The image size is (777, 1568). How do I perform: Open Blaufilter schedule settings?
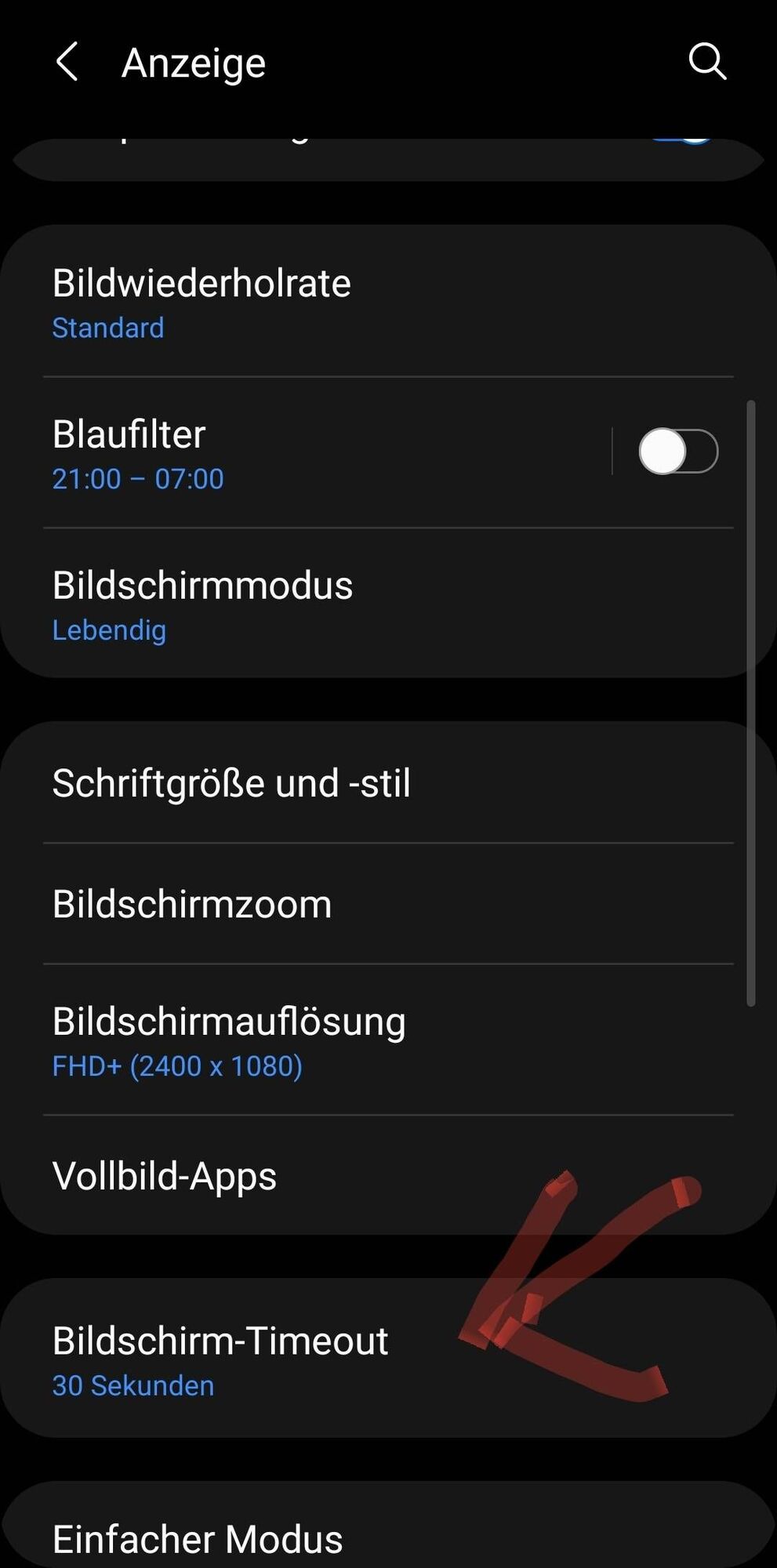314,453
